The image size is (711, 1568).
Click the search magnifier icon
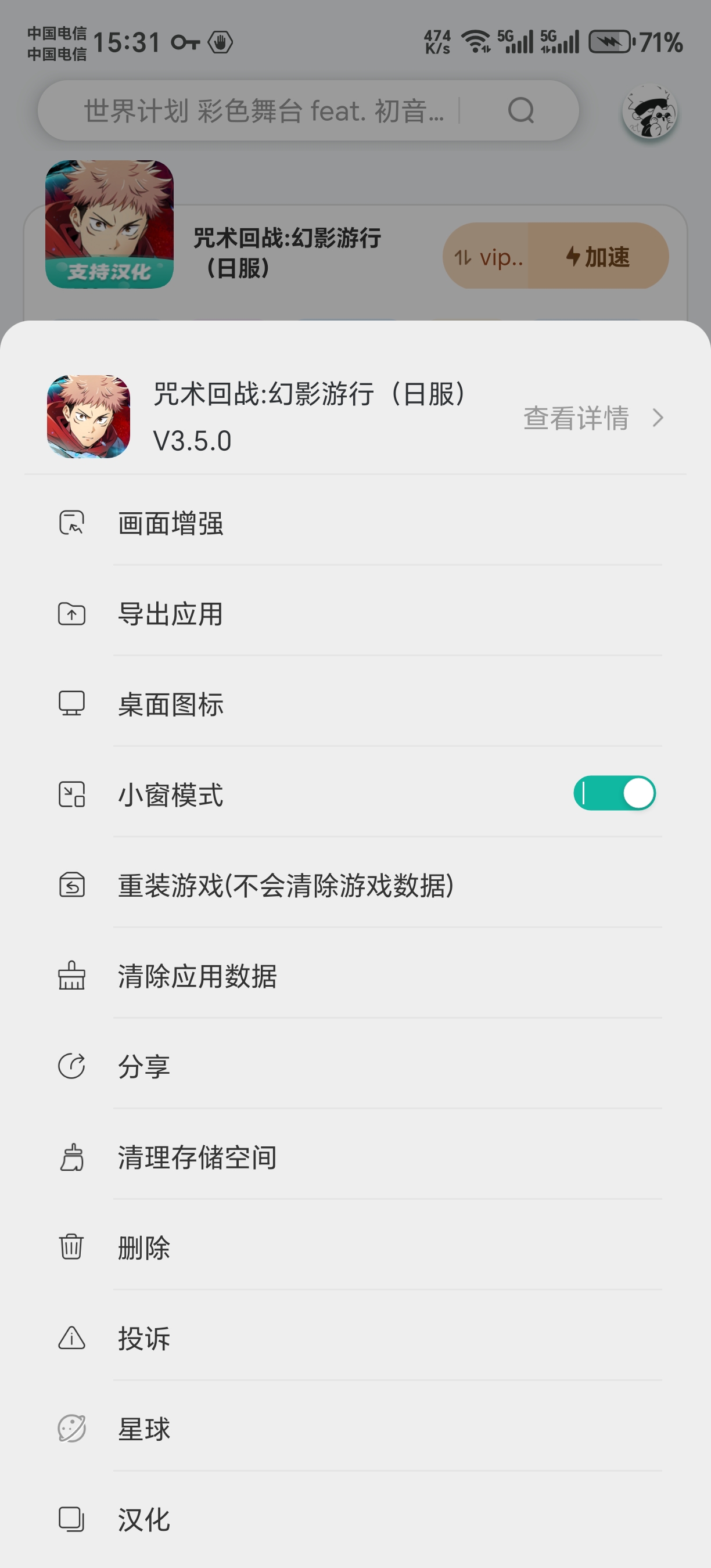click(520, 111)
